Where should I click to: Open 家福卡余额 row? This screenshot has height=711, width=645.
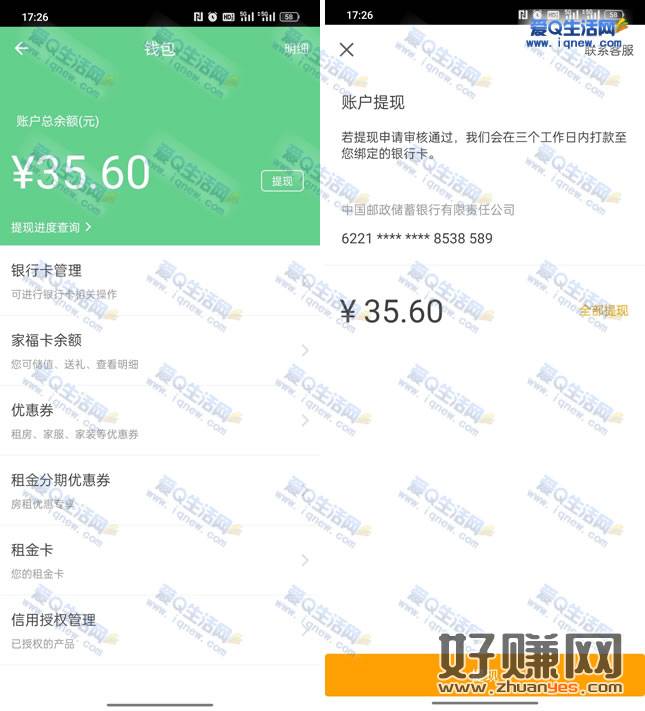click(160, 351)
